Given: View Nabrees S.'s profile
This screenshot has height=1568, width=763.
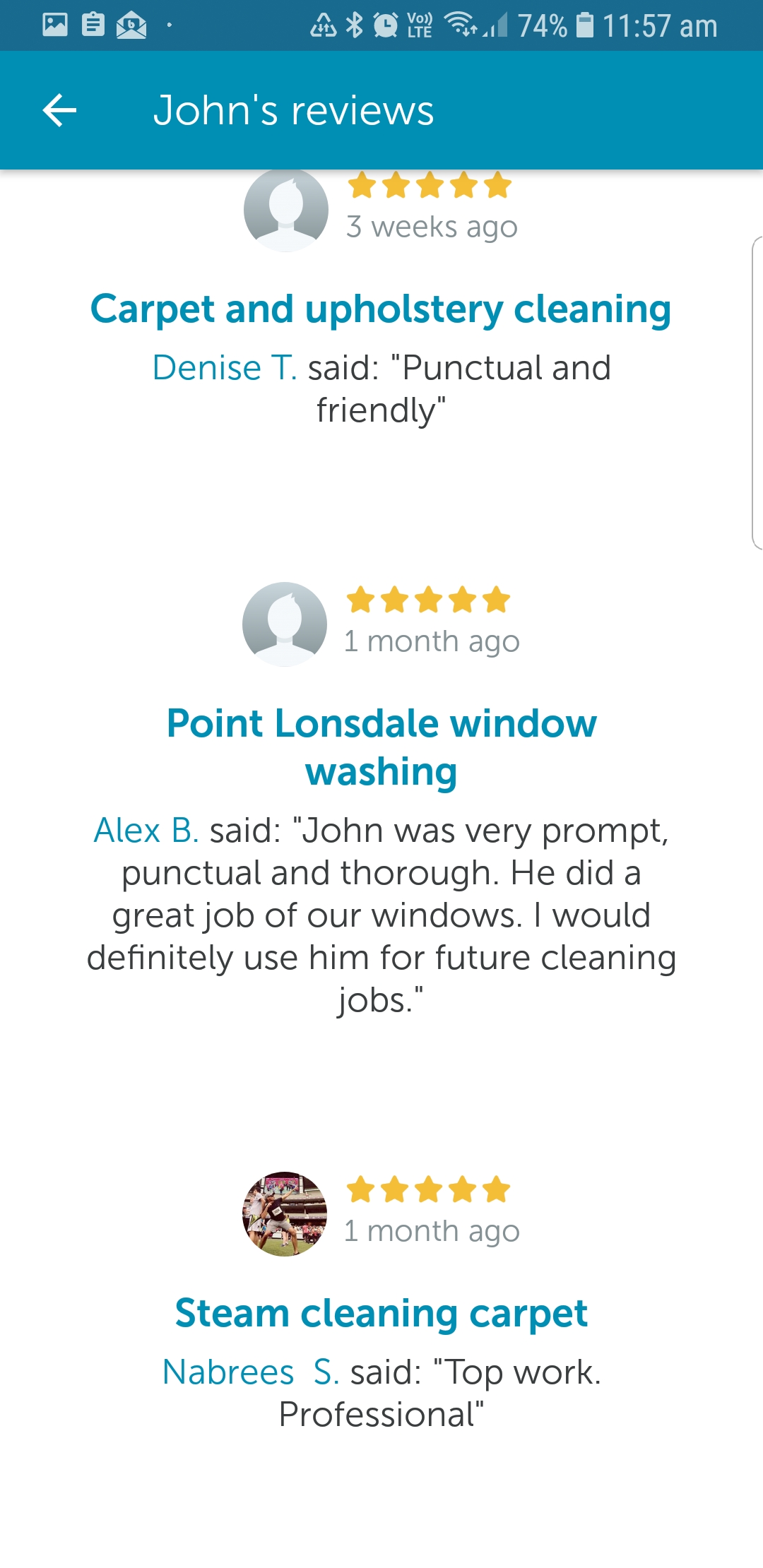Looking at the screenshot, I should point(250,1372).
